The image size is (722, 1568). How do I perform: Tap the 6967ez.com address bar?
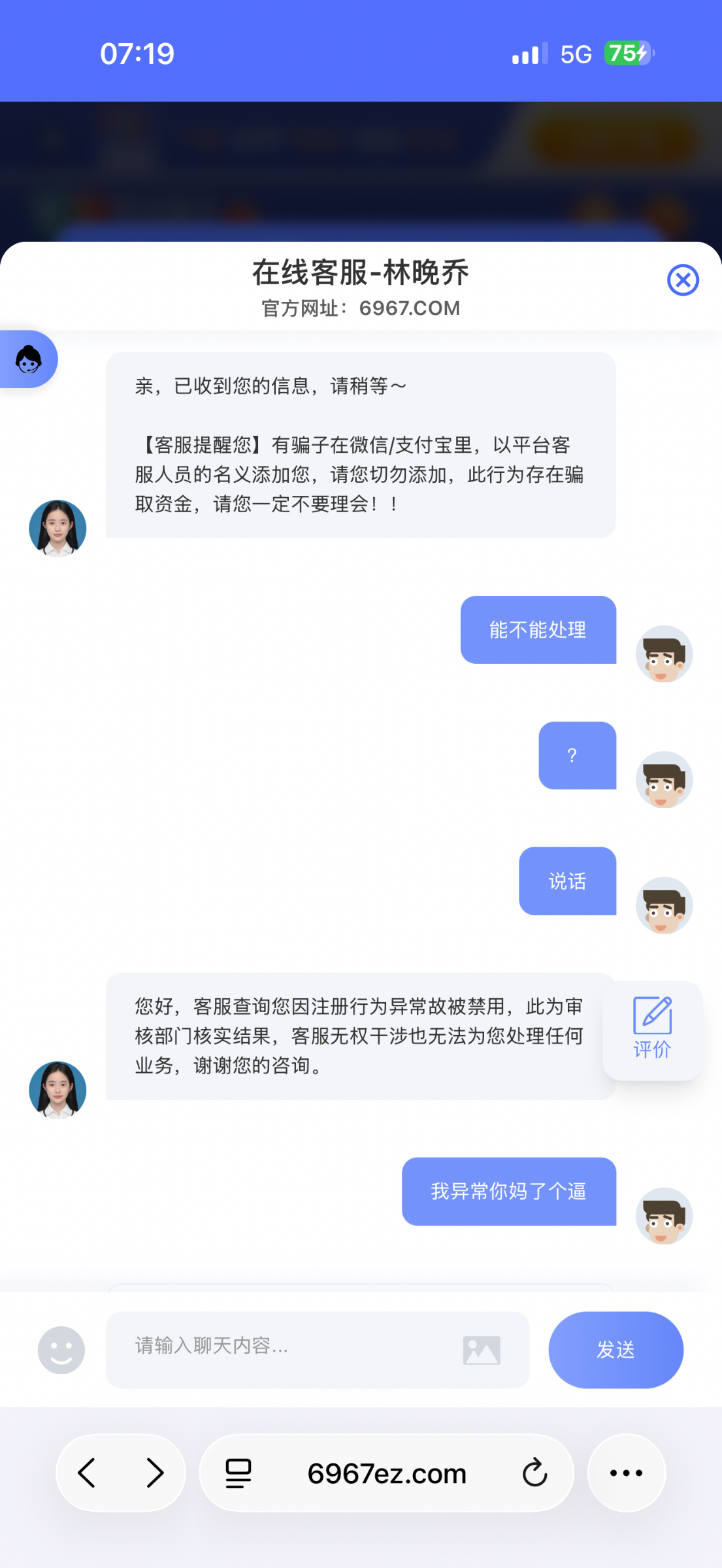tap(387, 1474)
